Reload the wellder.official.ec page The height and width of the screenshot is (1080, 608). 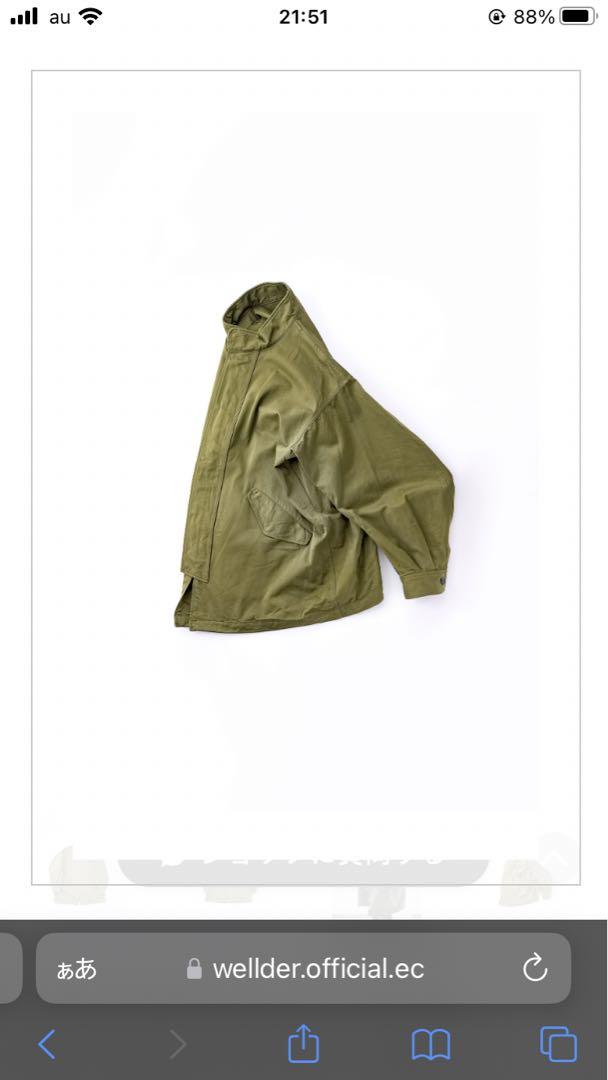pos(535,968)
